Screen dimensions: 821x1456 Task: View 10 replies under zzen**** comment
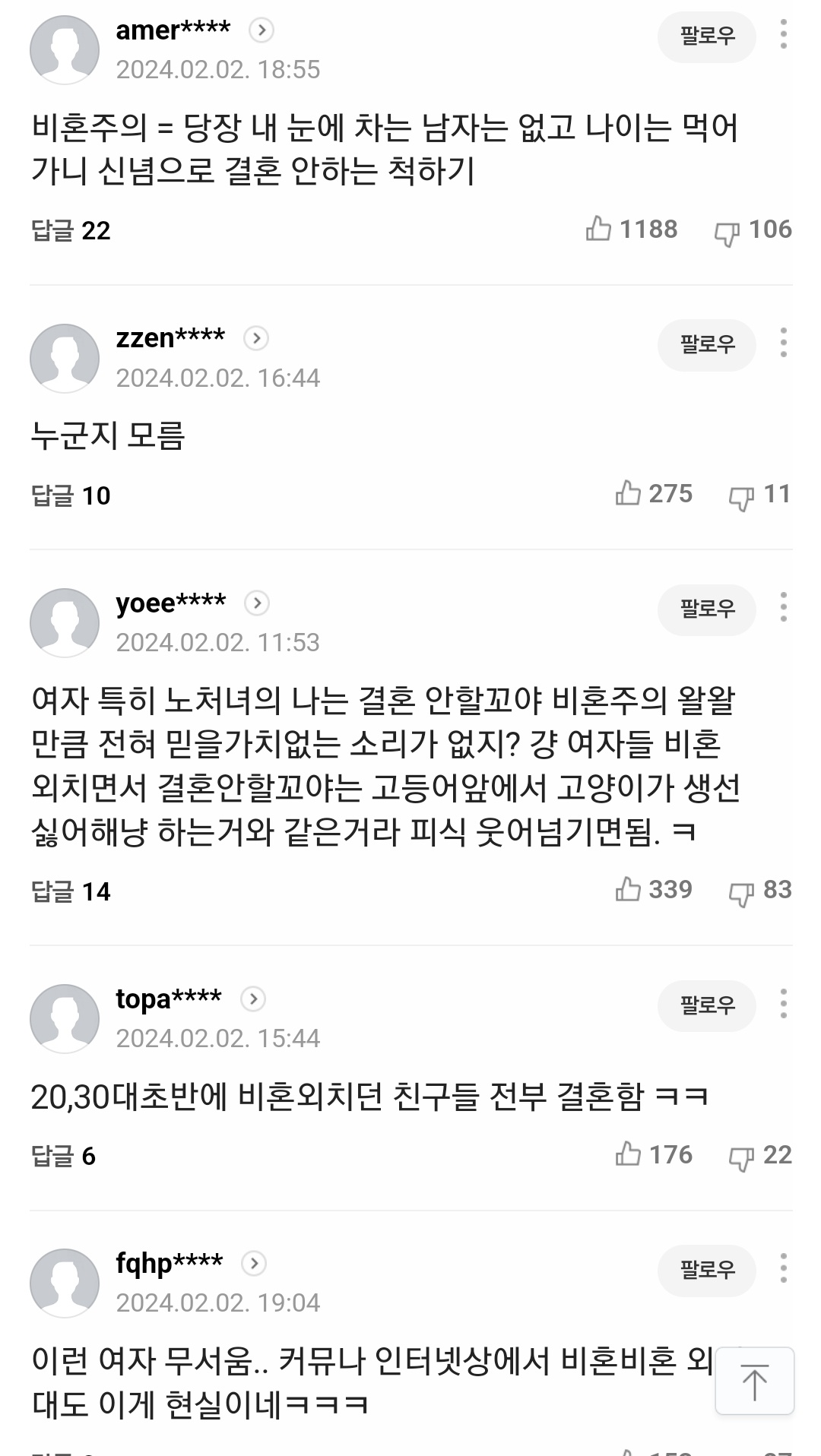coord(71,495)
